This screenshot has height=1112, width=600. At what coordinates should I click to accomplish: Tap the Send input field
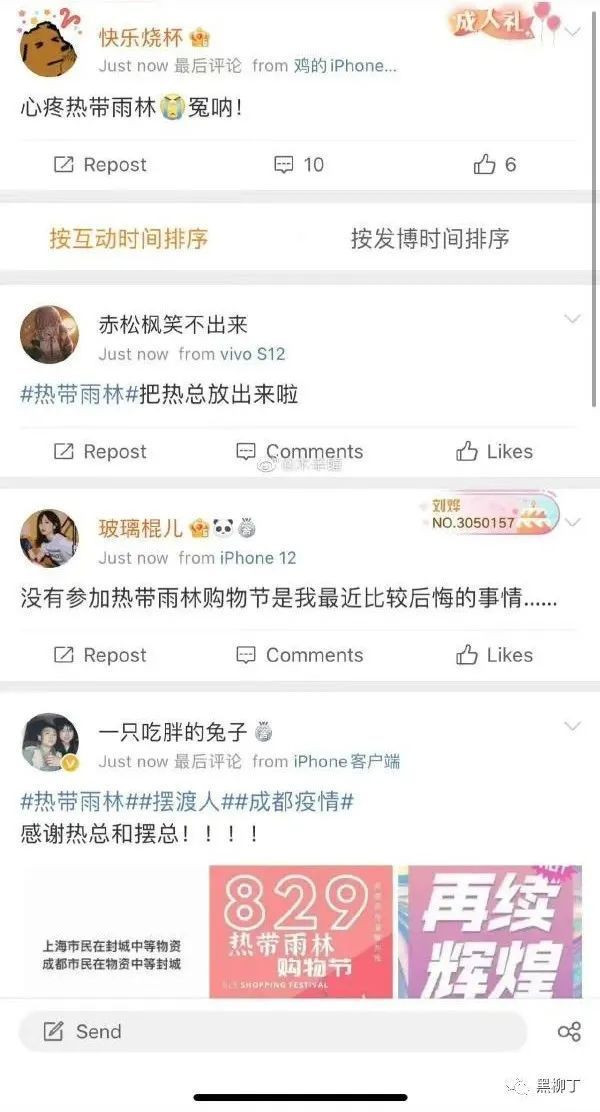[272, 1031]
